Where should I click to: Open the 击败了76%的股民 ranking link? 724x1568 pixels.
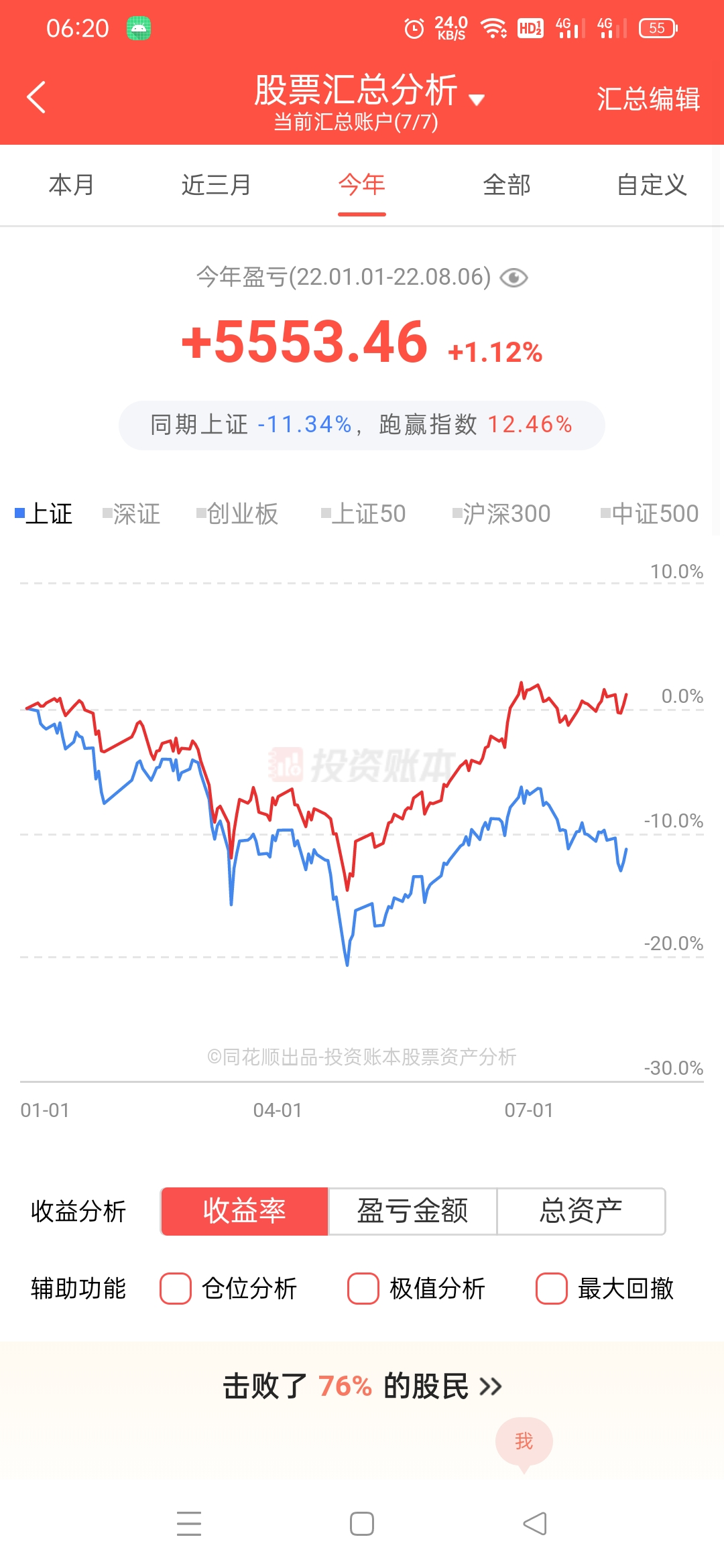click(362, 1386)
